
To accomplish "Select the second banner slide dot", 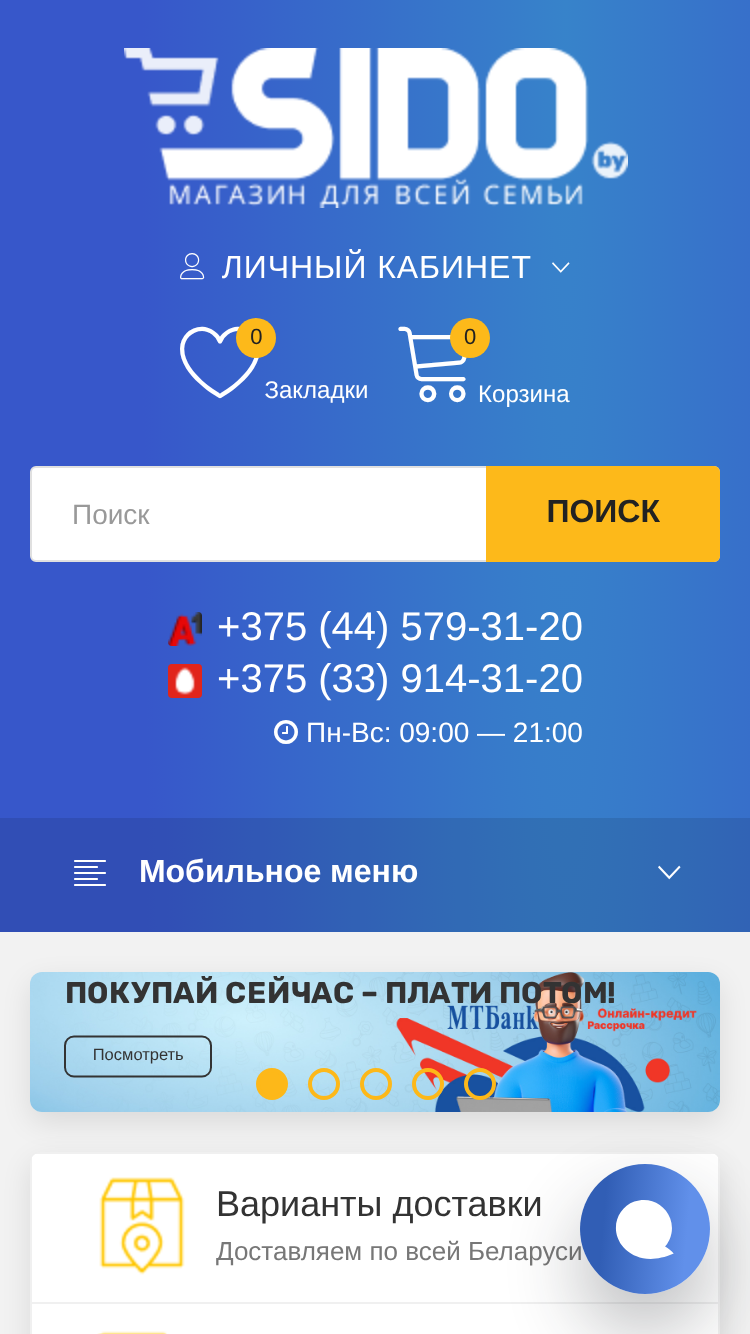I will tap(324, 1084).
